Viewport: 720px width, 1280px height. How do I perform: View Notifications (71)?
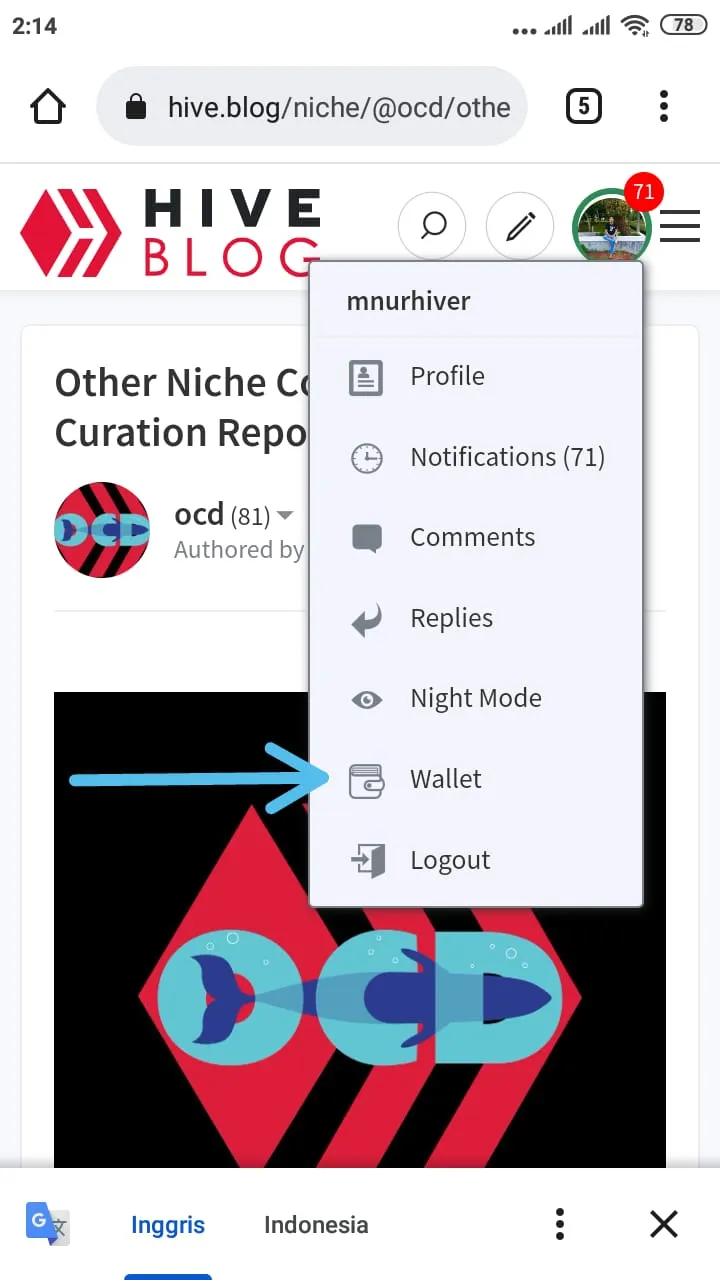click(507, 457)
